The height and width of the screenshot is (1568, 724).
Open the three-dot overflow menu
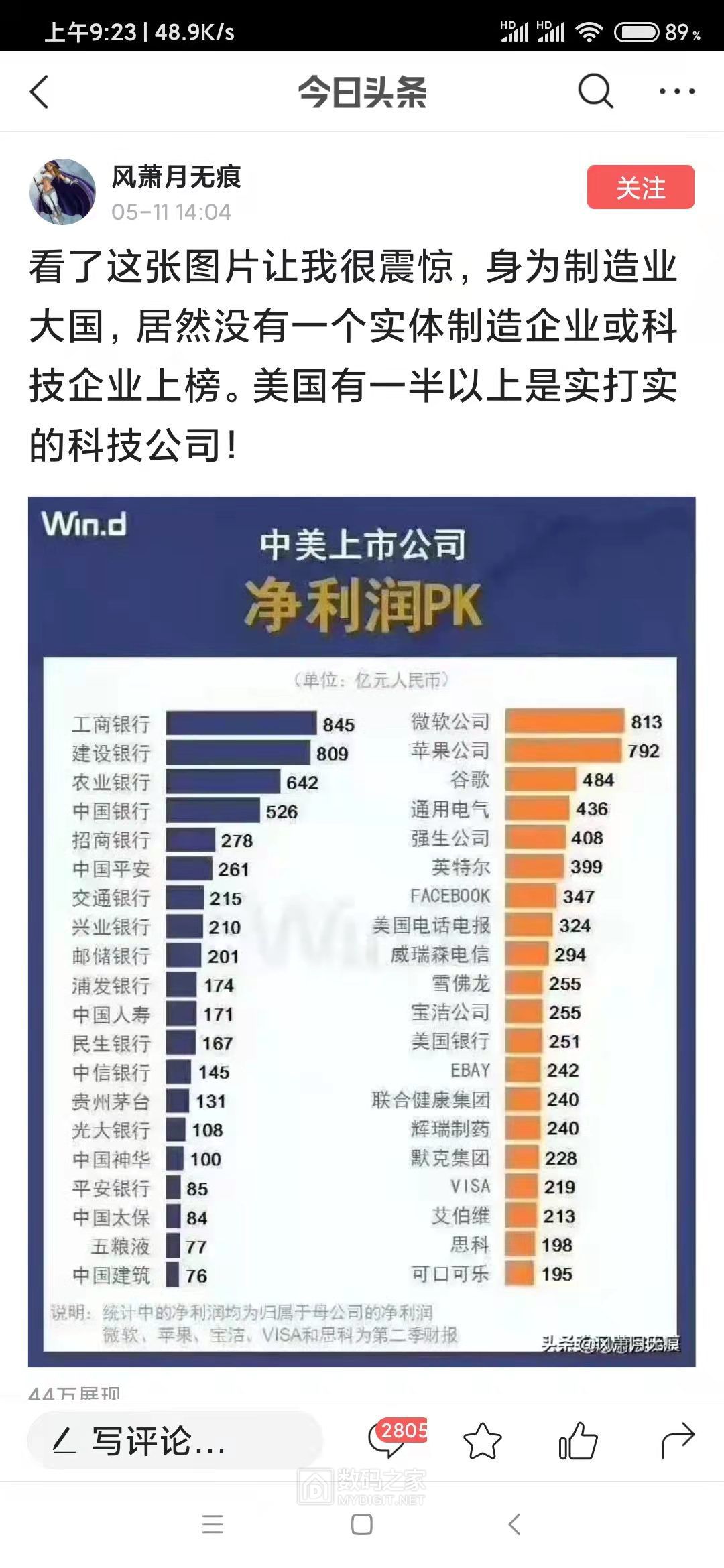[x=676, y=92]
